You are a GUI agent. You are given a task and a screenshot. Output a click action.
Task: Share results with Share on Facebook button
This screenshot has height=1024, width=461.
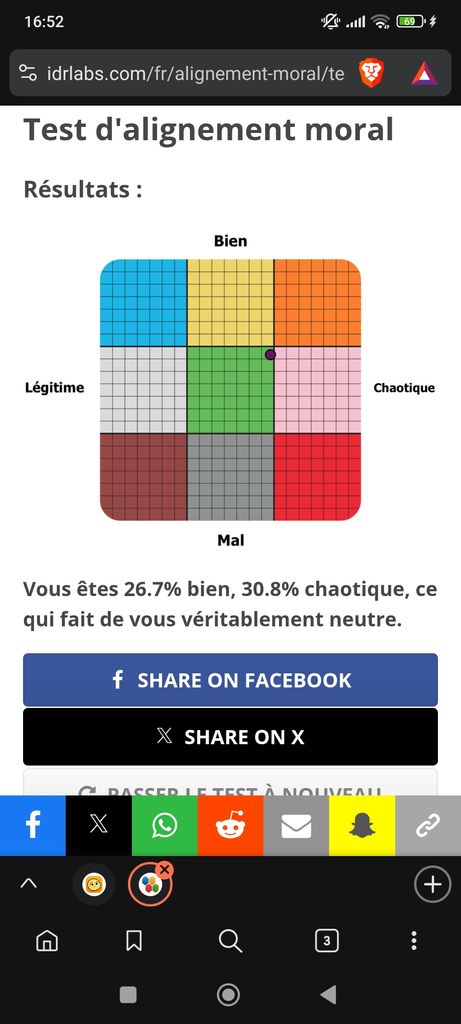point(230,680)
